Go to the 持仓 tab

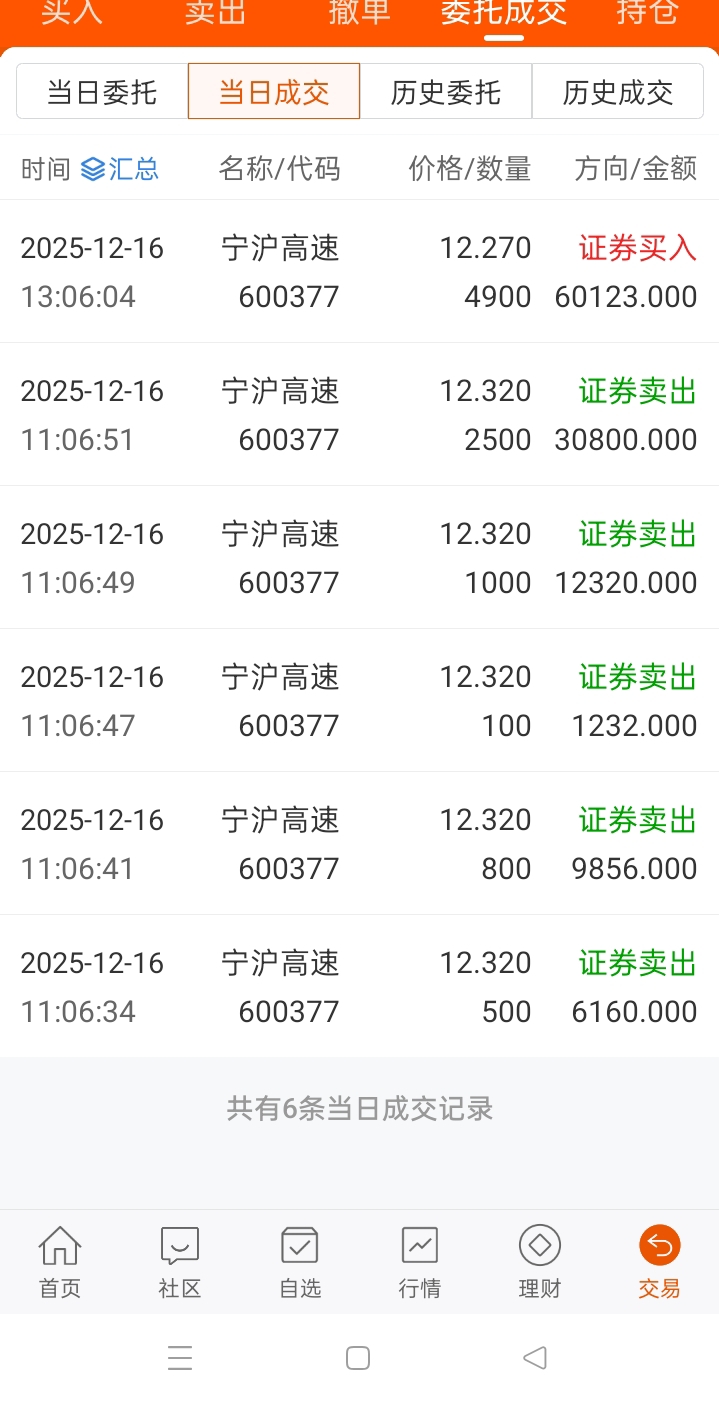tap(647, 13)
